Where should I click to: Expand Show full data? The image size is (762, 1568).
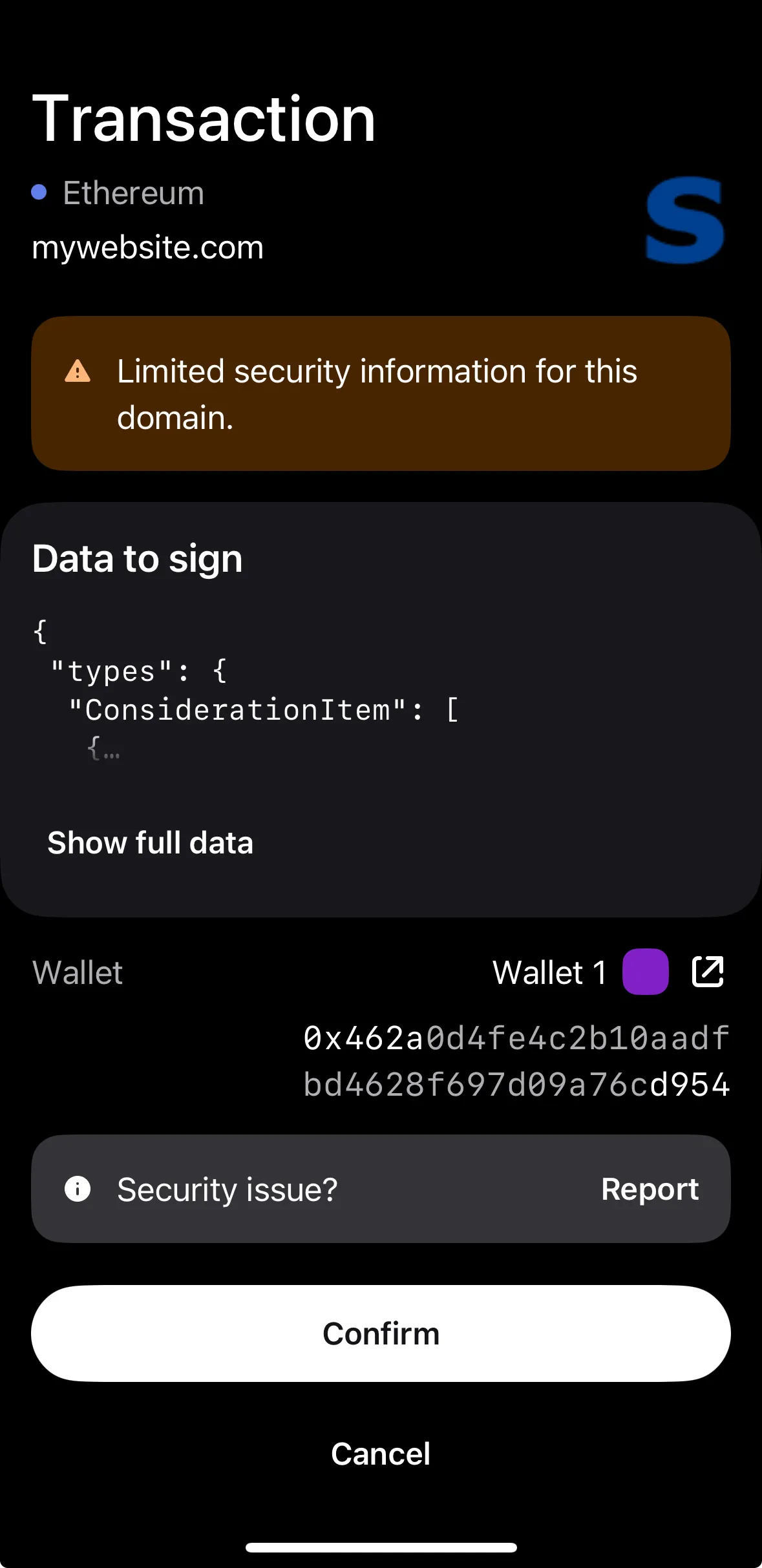click(150, 843)
